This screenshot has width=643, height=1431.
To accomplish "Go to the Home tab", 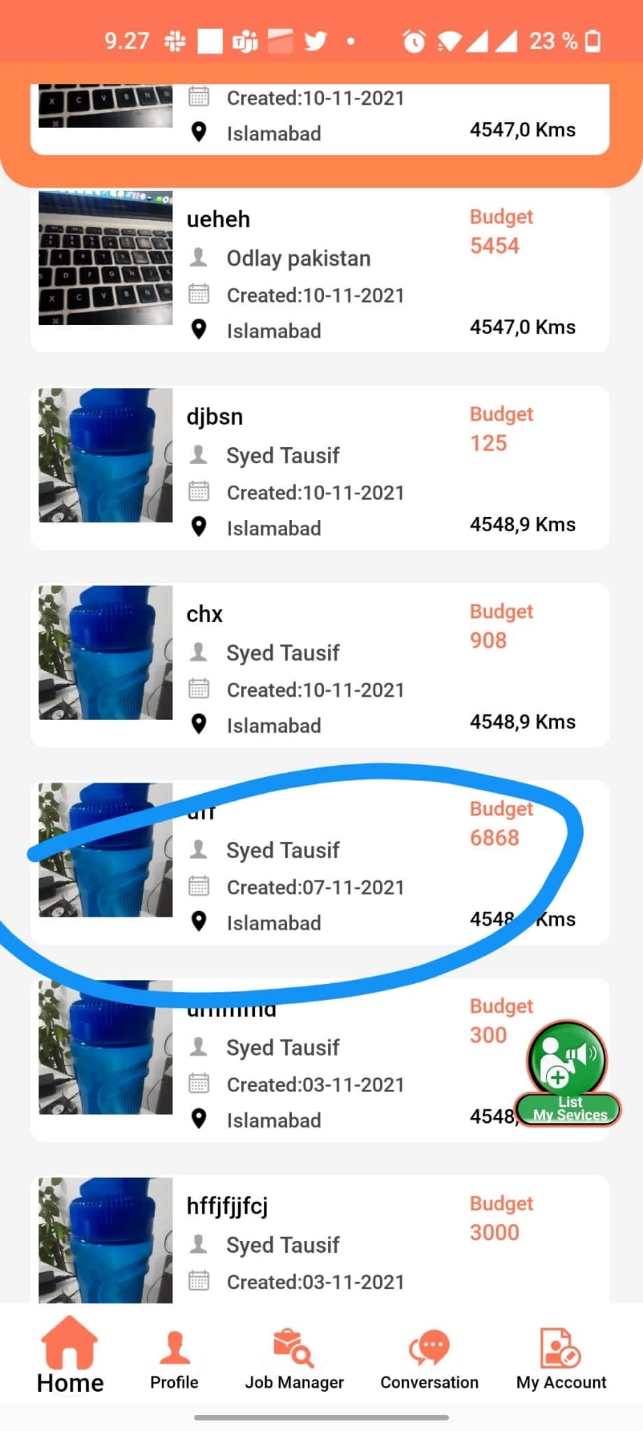I will 70,1356.
